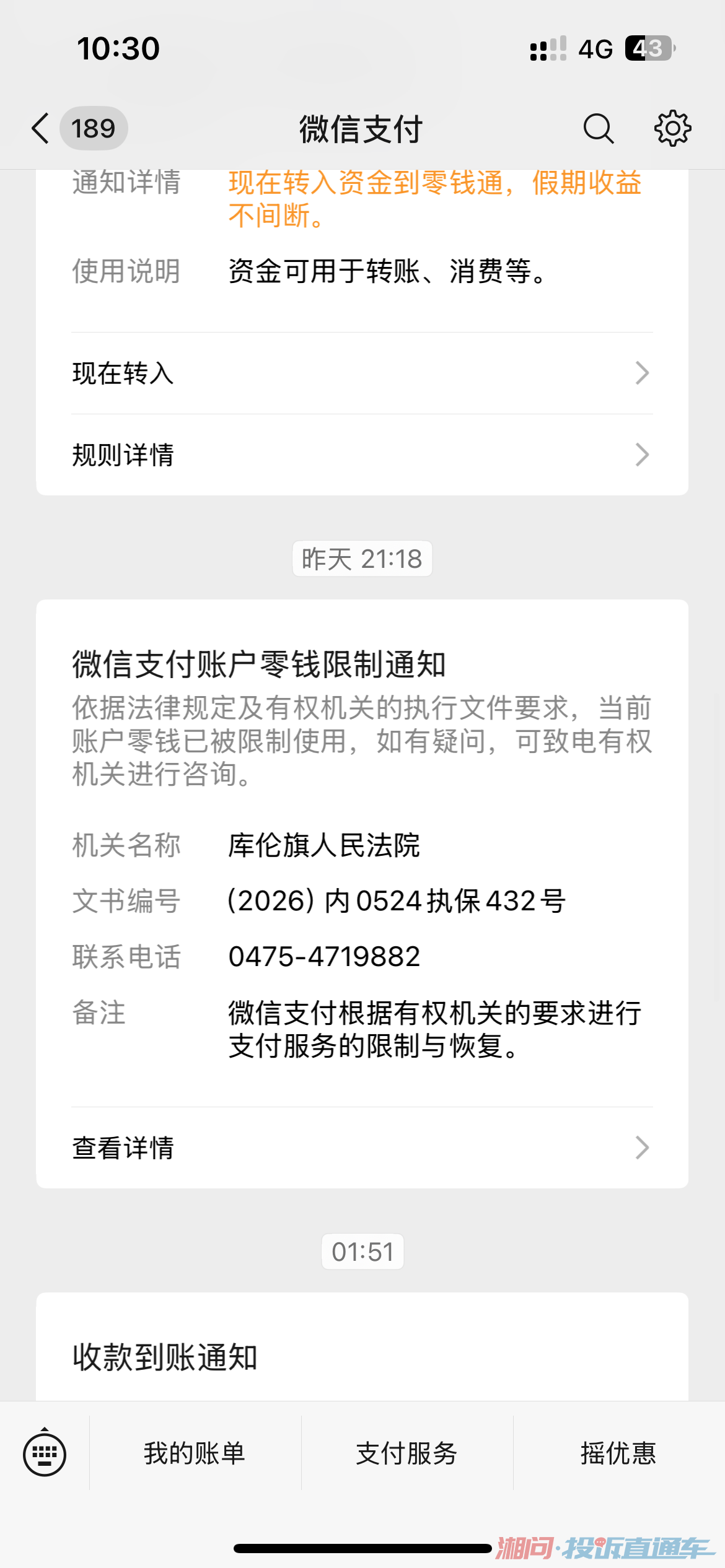Open the 我的账单 menu

(x=195, y=1453)
